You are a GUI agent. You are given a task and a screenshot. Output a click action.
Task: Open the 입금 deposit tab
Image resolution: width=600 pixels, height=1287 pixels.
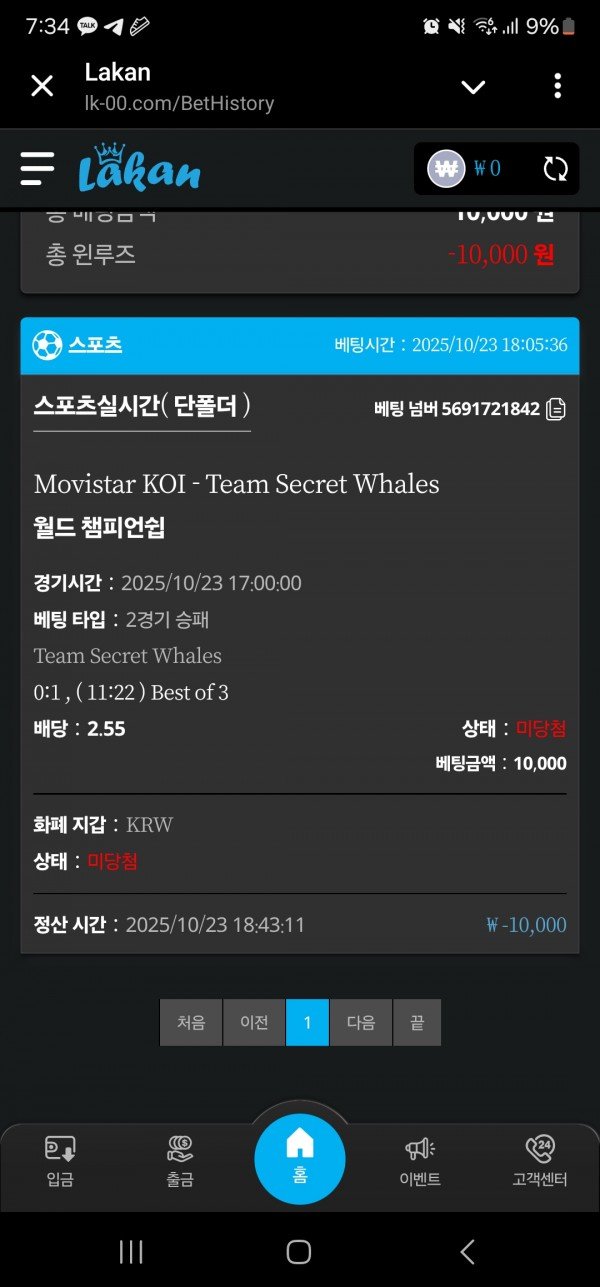[x=60, y=1161]
